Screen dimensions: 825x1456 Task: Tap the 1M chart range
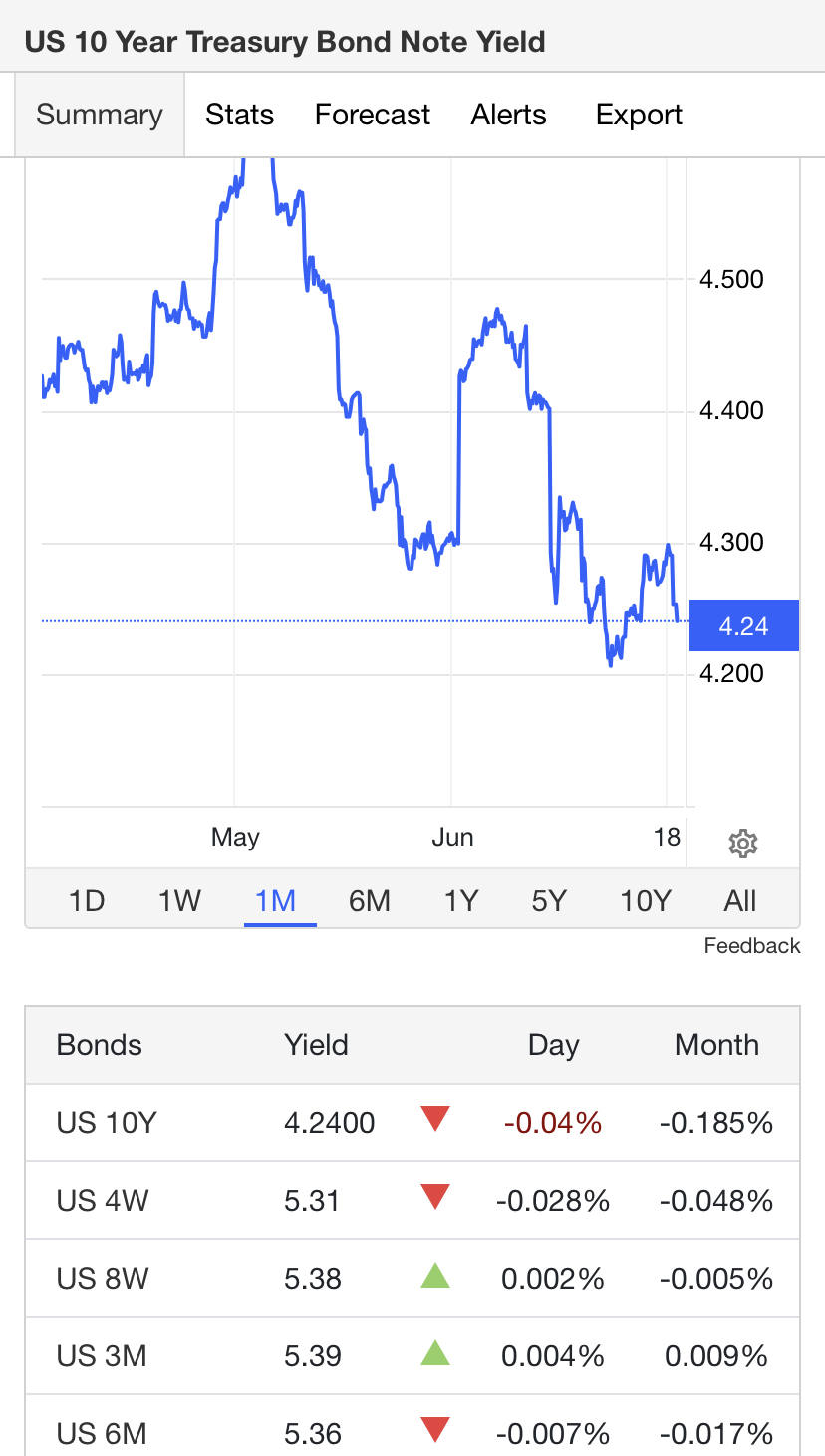pyautogui.click(x=276, y=901)
